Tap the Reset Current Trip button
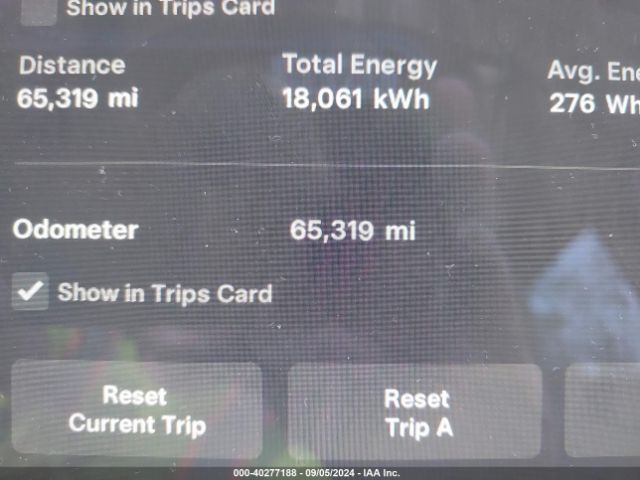The width and height of the screenshot is (640, 480). point(137,410)
